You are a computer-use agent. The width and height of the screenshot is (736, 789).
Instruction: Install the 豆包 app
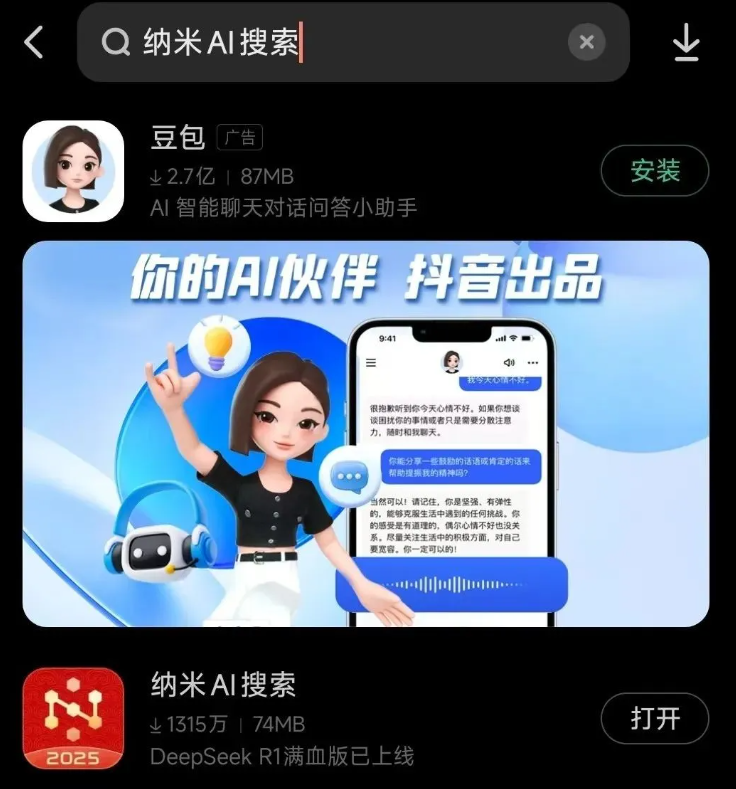coord(655,171)
